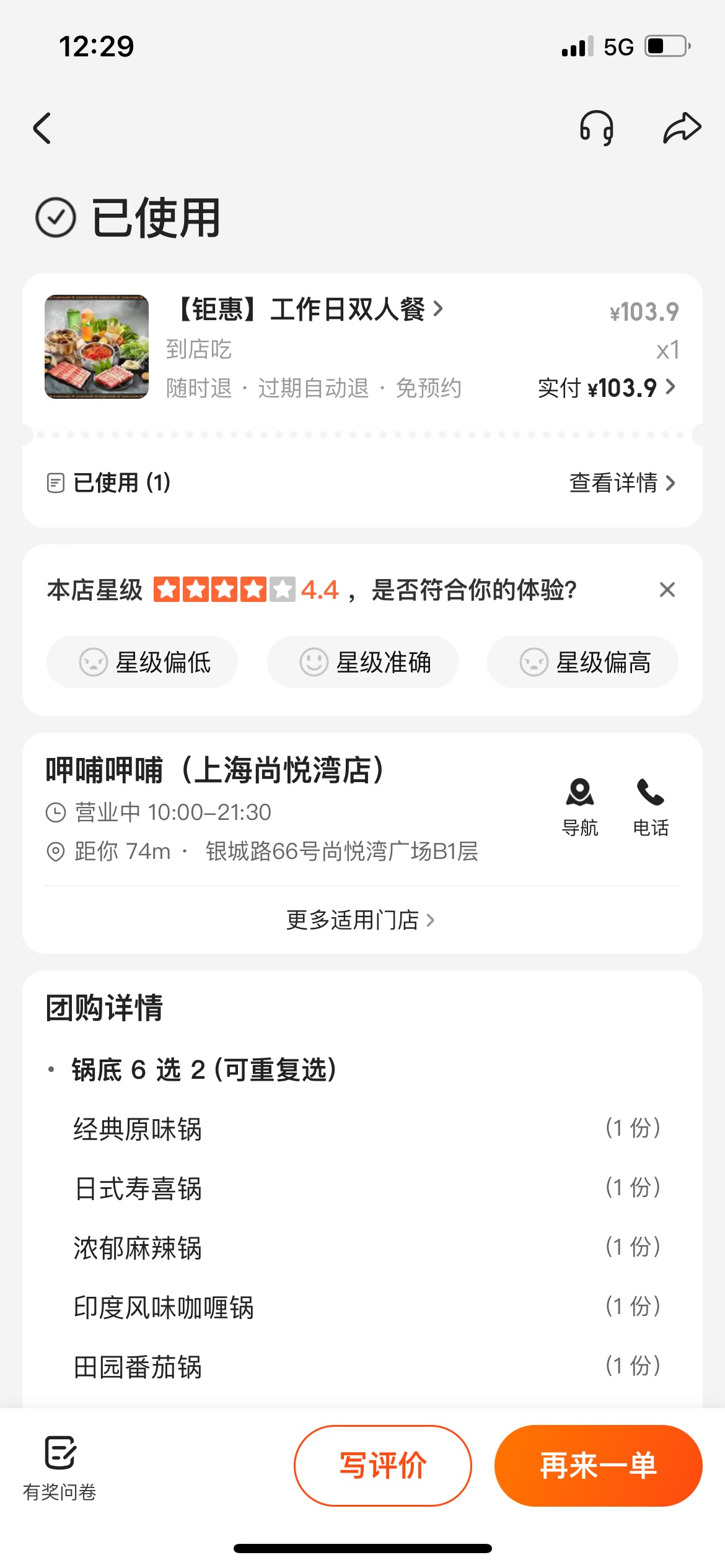Open customer service headset icon
The width and height of the screenshot is (725, 1568).
pyautogui.click(x=596, y=128)
